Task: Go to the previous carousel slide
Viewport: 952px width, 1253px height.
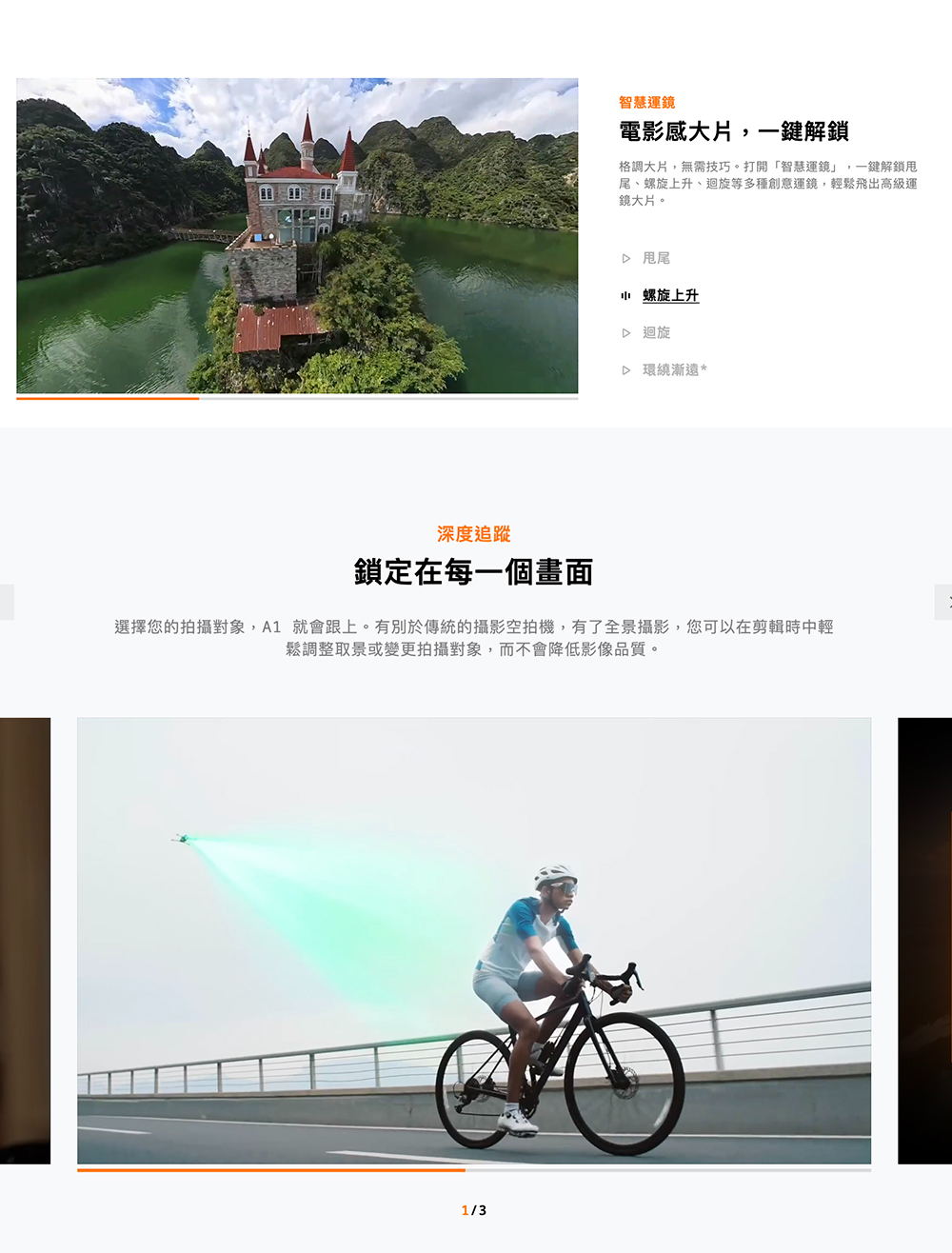Action: [x=6, y=602]
